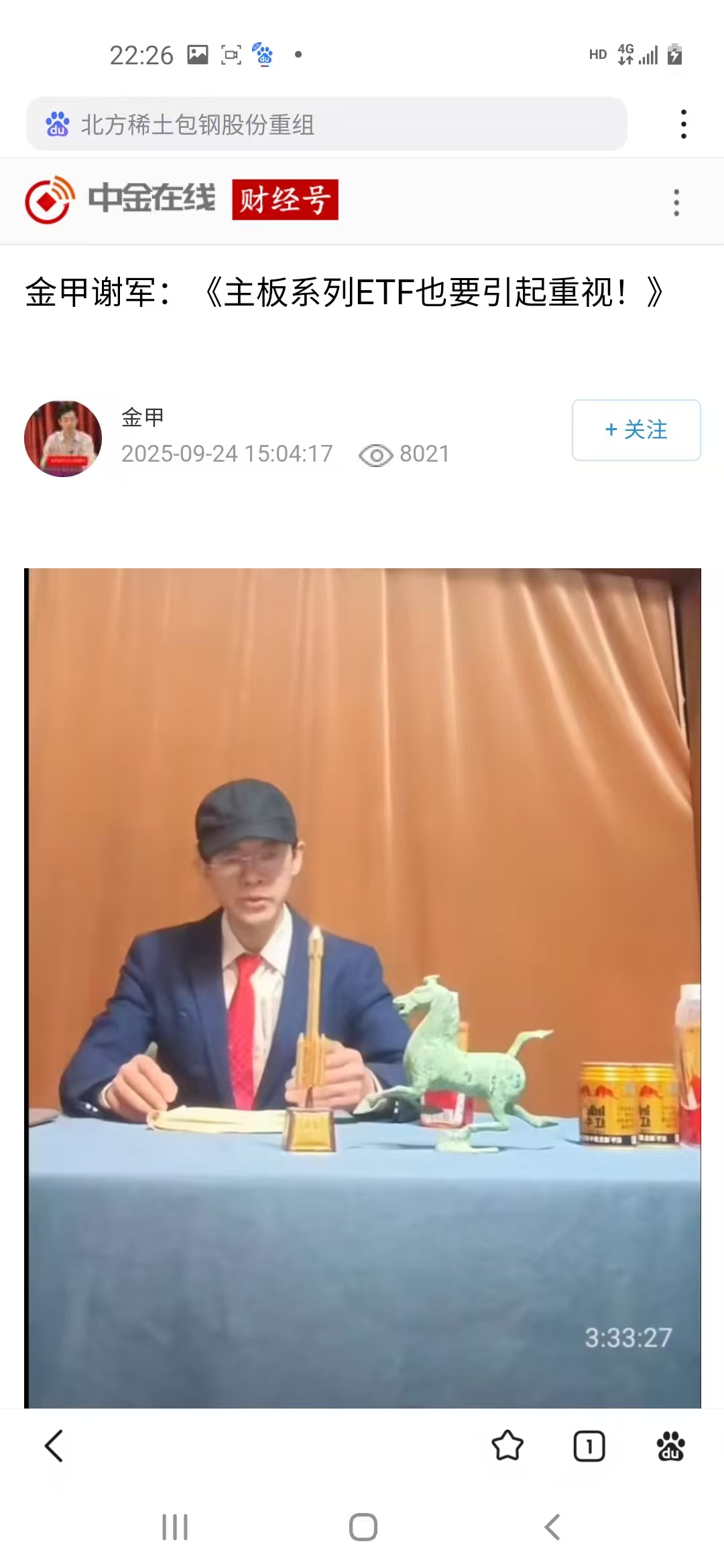The width and height of the screenshot is (724, 1568).
Task: Open the 中金在线 page options menu
Action: 676,202
